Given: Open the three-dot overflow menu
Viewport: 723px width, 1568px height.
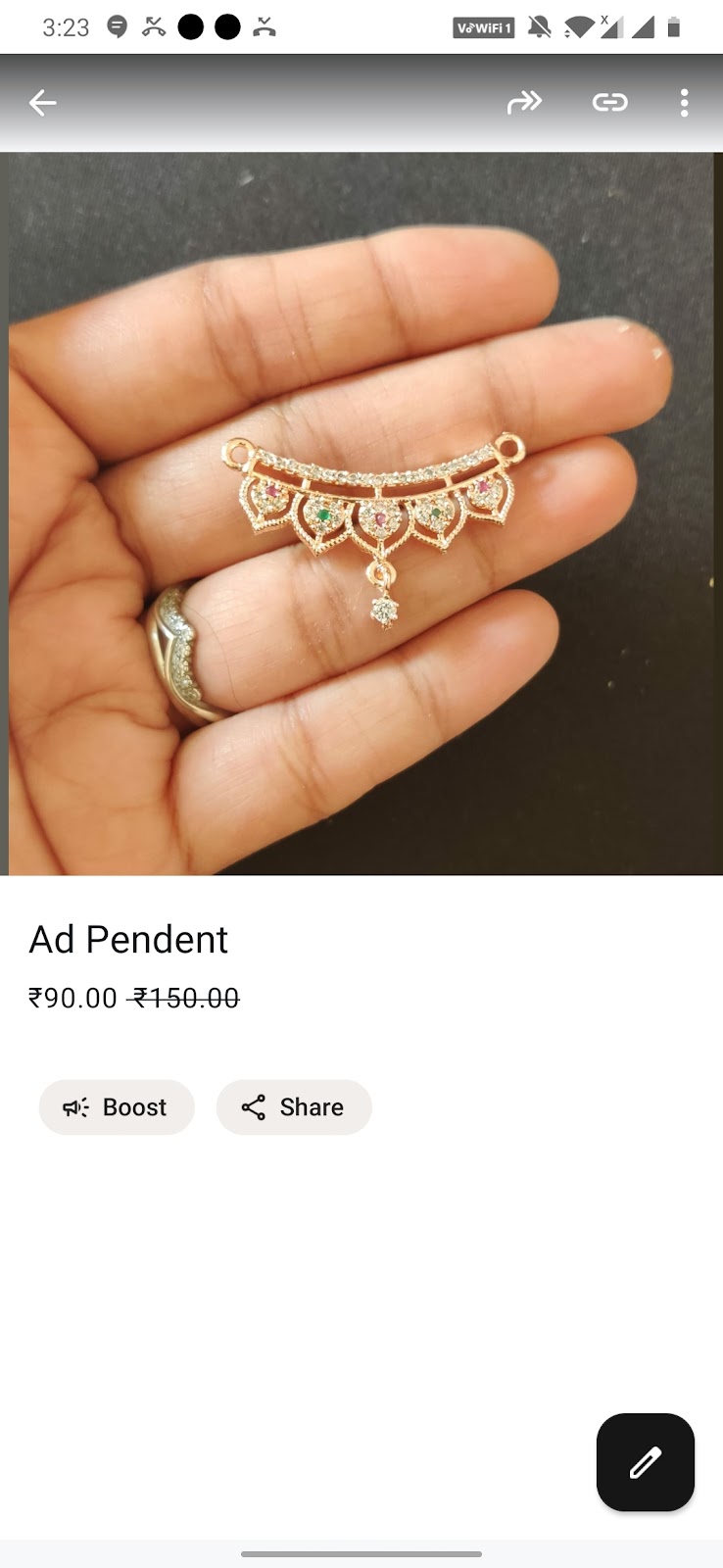Looking at the screenshot, I should tap(684, 102).
